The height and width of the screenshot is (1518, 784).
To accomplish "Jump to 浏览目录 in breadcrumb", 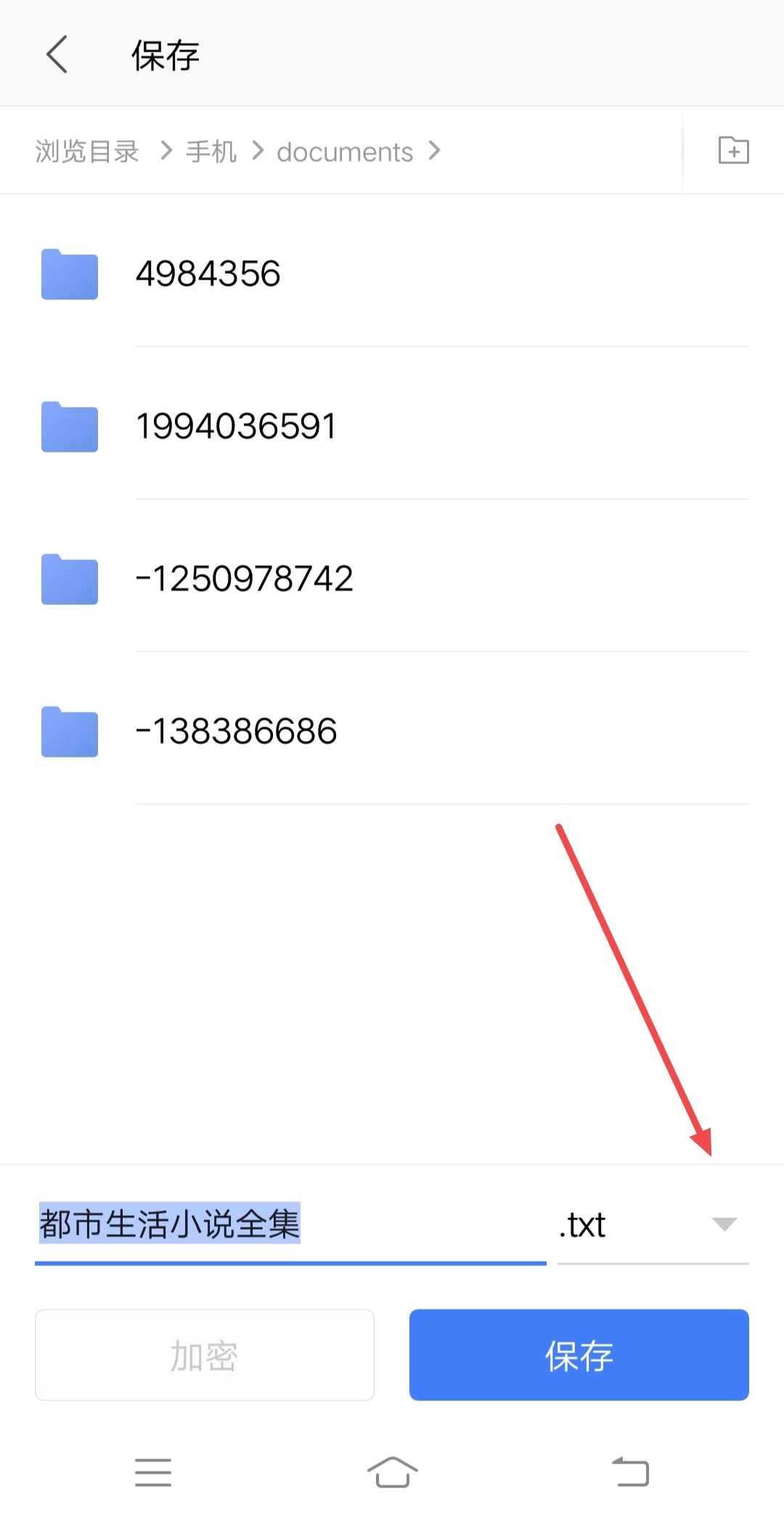I will pos(87,152).
